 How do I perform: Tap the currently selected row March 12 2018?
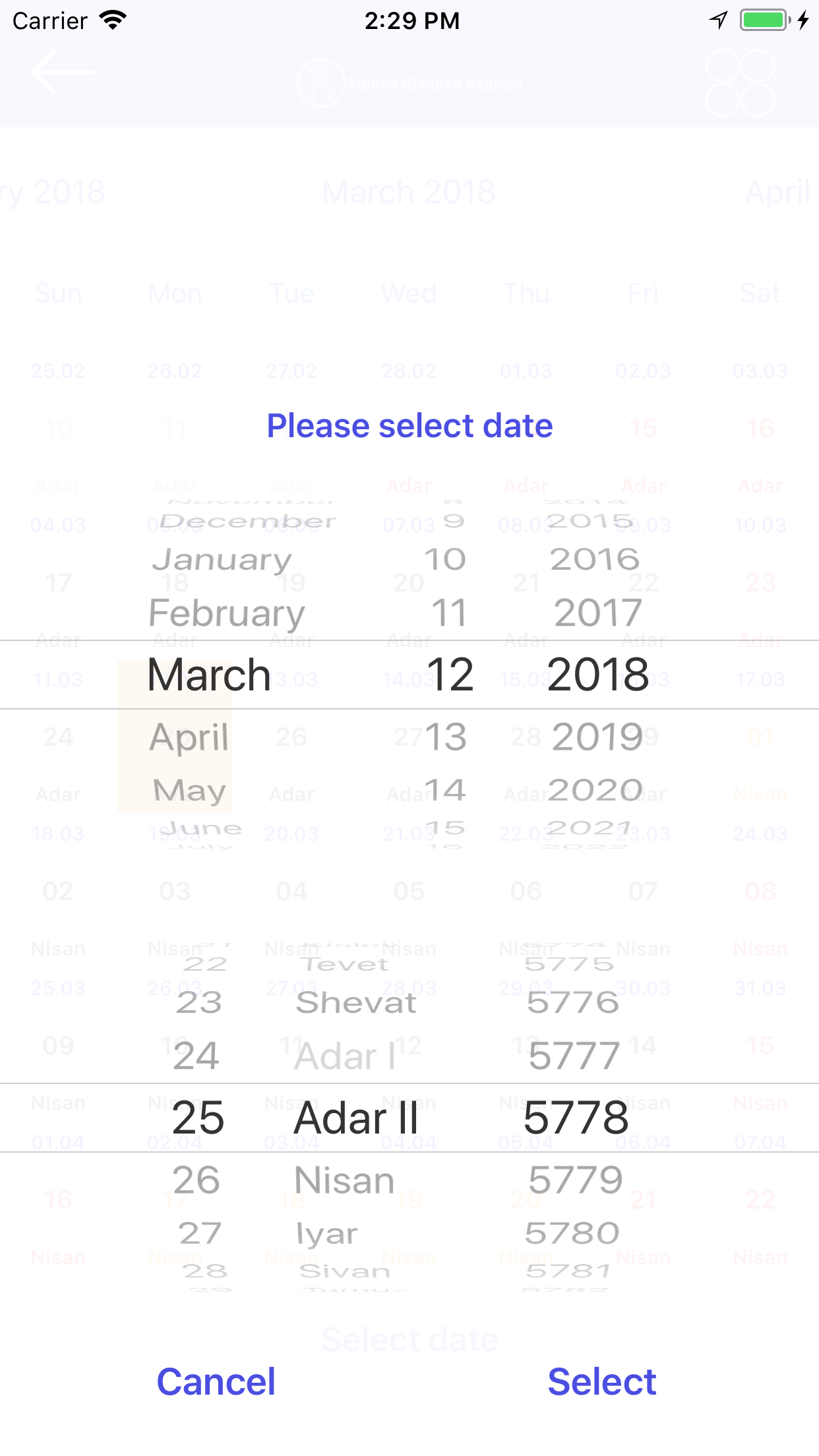coord(409,675)
